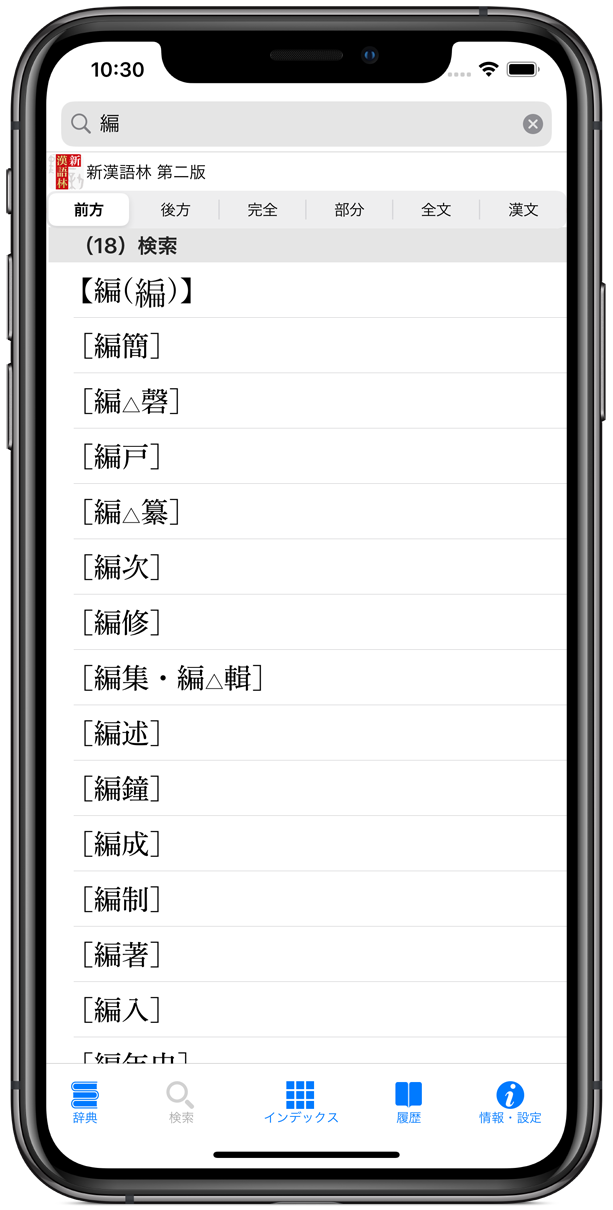Select the 完全 match mode
The image size is (613, 1210).
pos(262,210)
